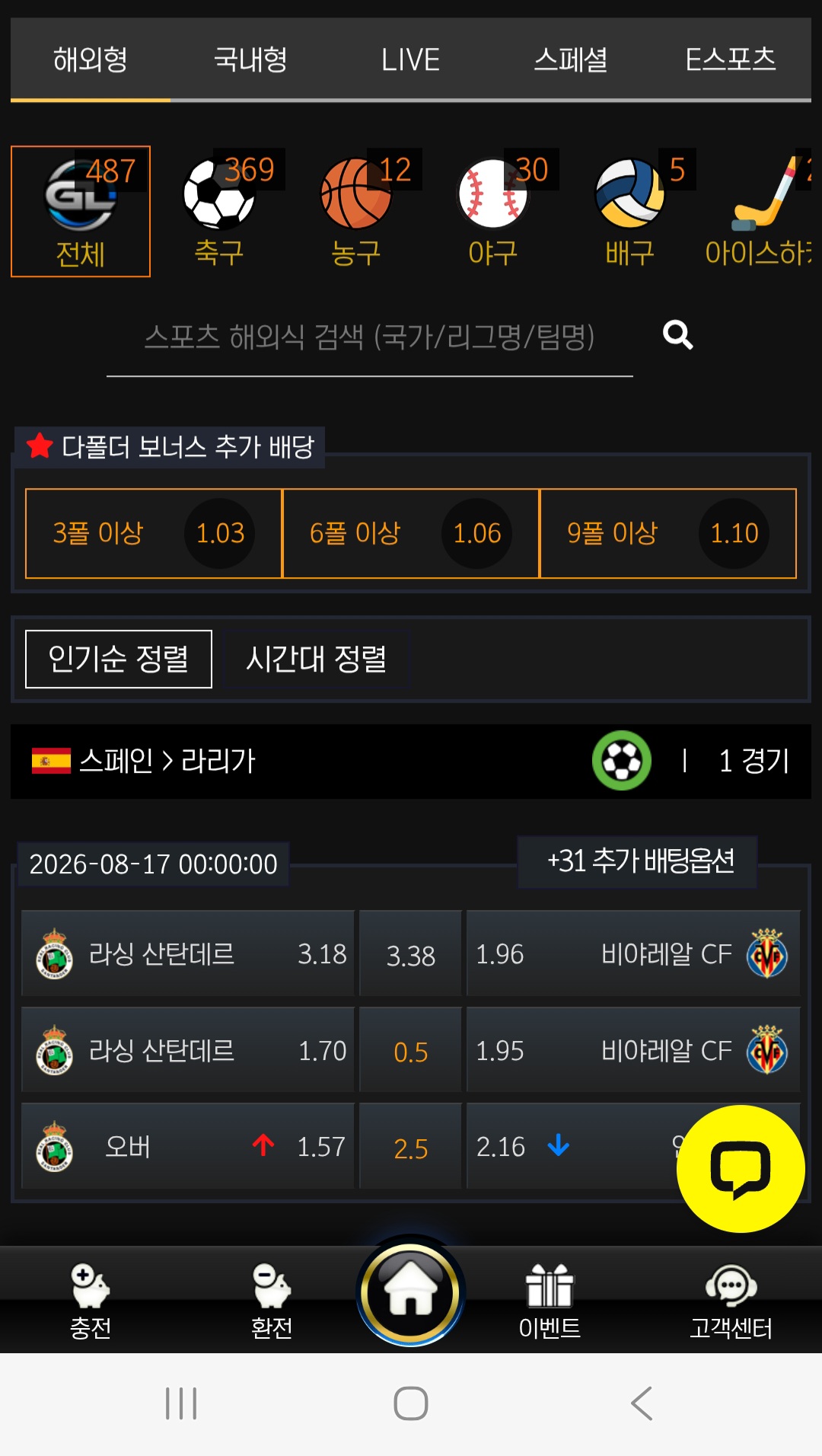Open 충전 in bottom navigation
The height and width of the screenshot is (1456, 822).
(x=91, y=1301)
